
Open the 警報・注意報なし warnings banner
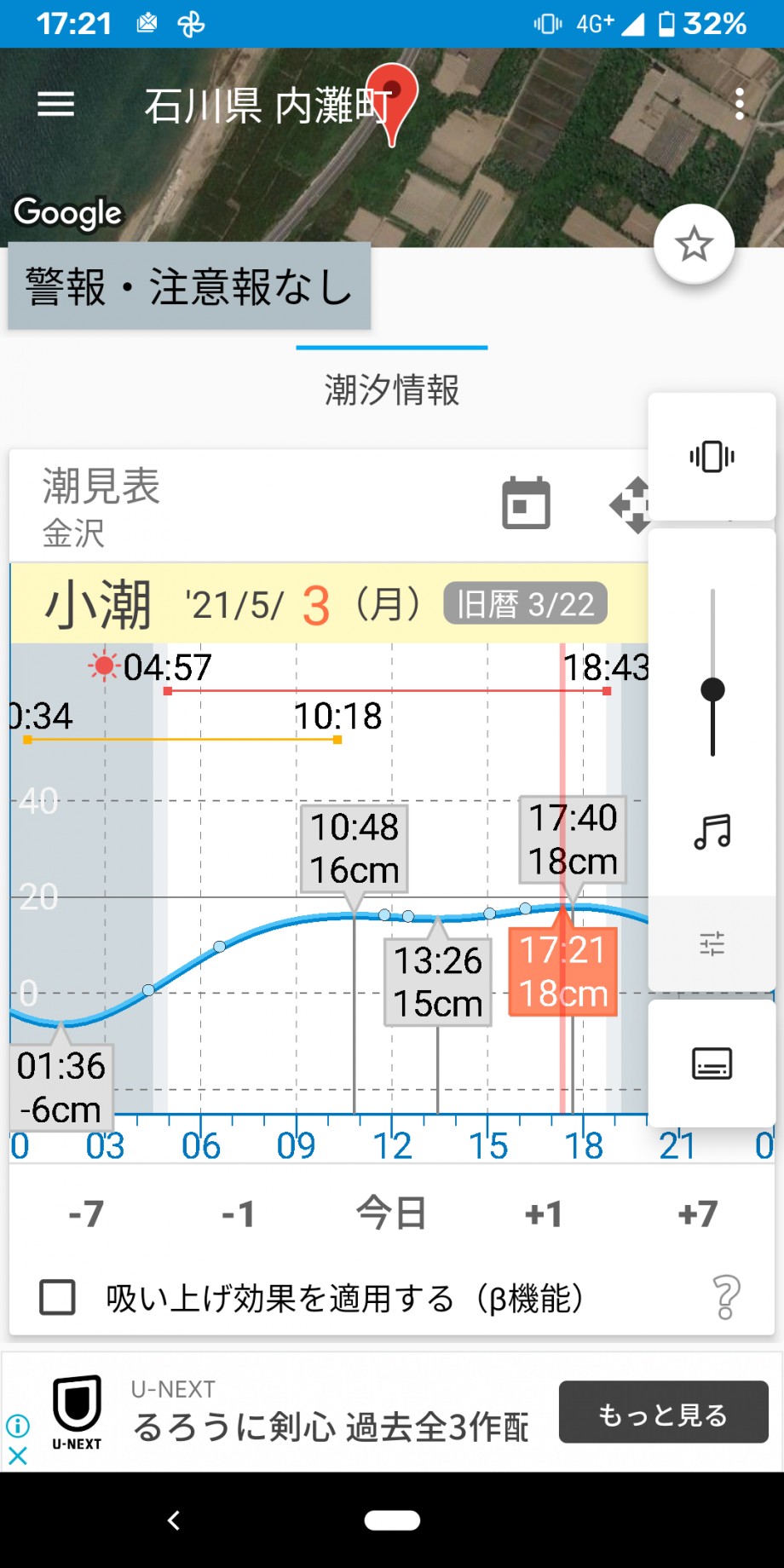[189, 286]
